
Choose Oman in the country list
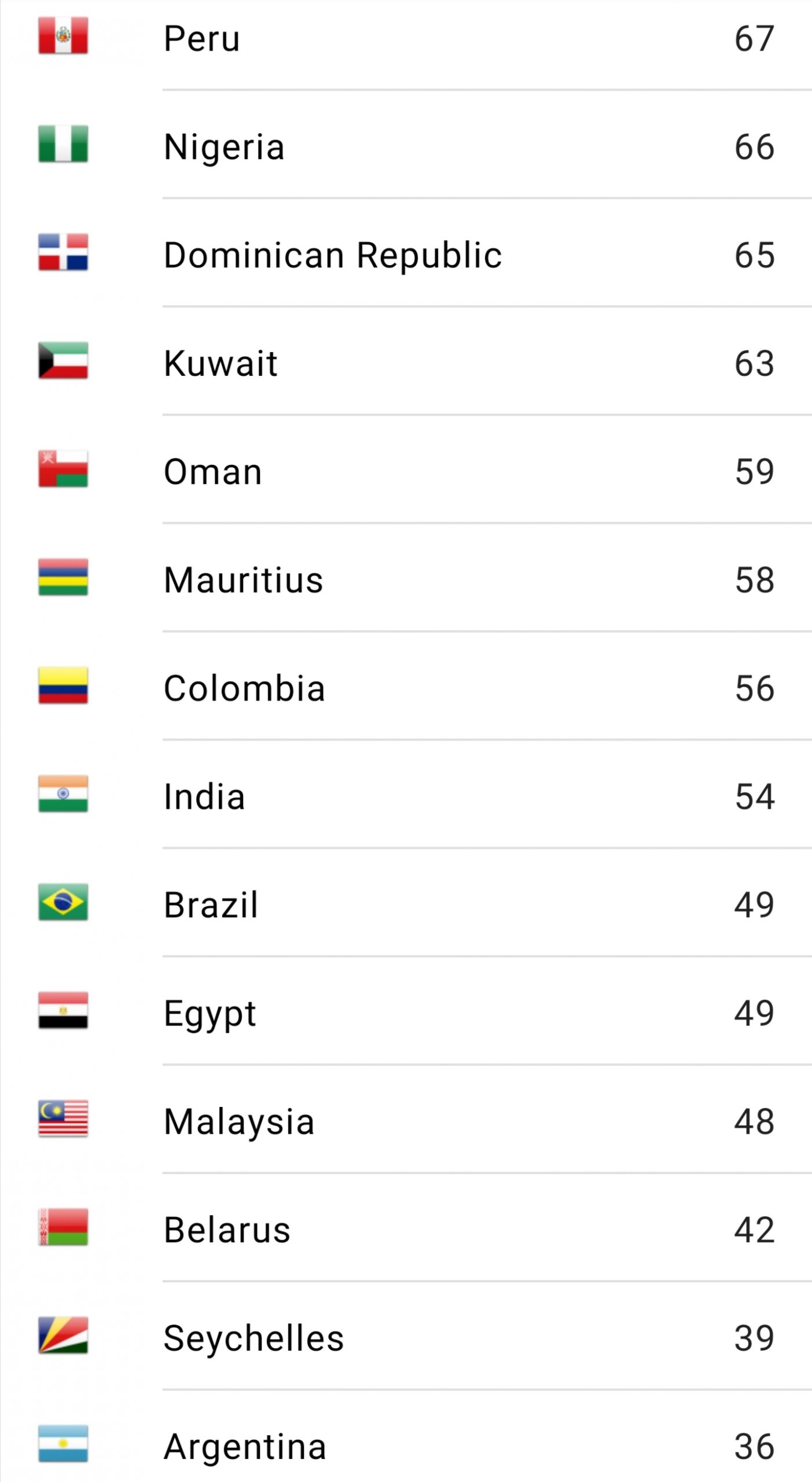406,469
